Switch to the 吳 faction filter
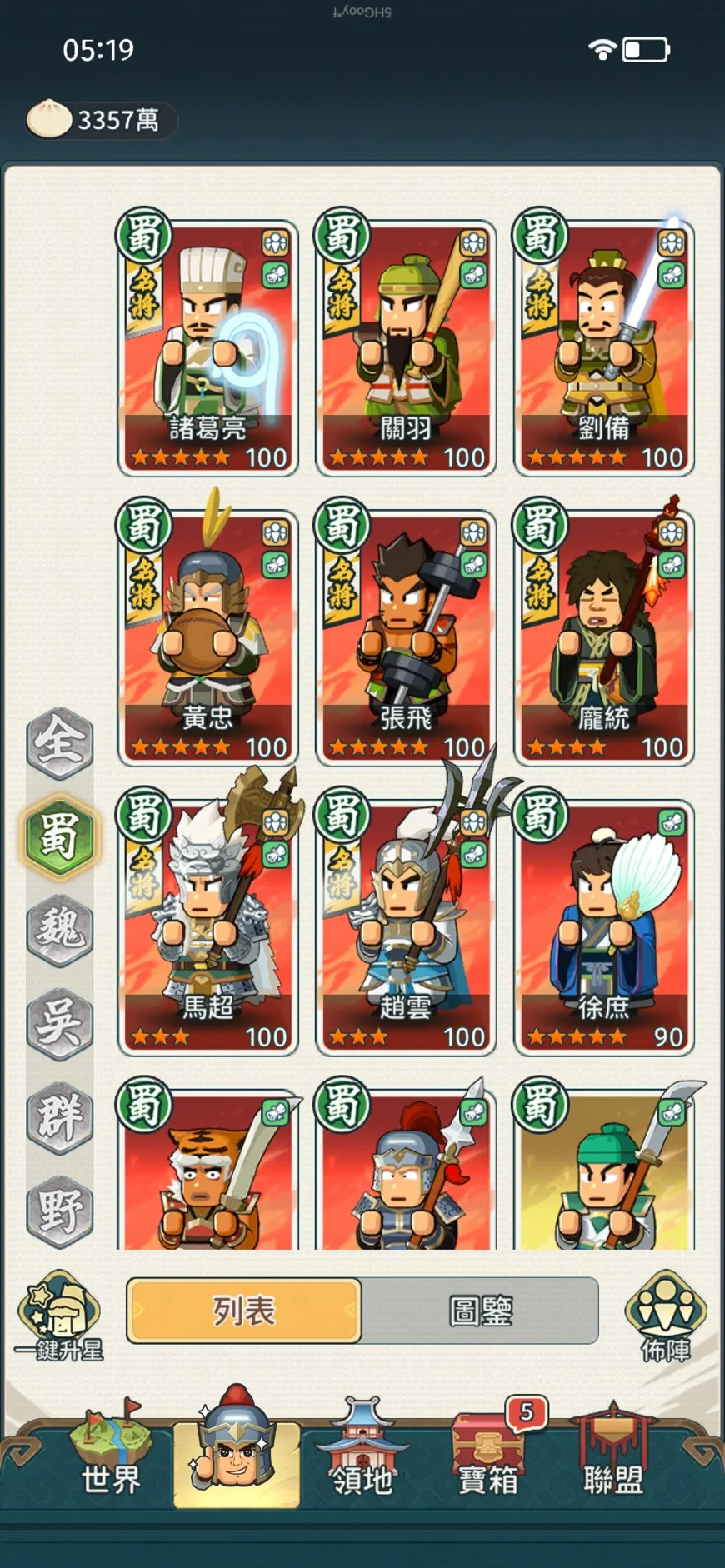The height and width of the screenshot is (1568, 725). [x=59, y=1023]
